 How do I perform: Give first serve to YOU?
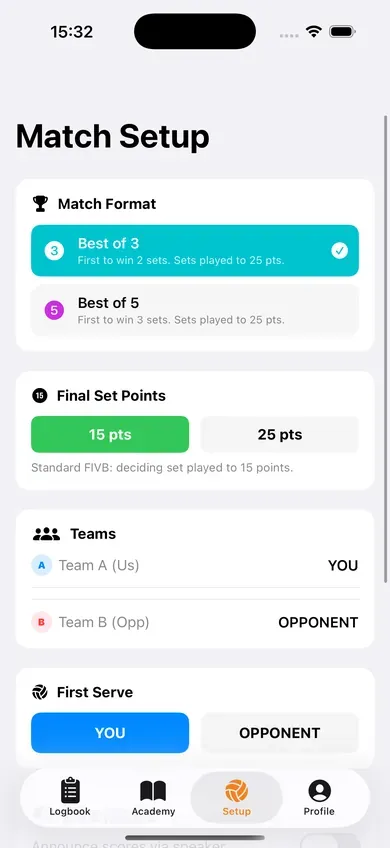(110, 733)
